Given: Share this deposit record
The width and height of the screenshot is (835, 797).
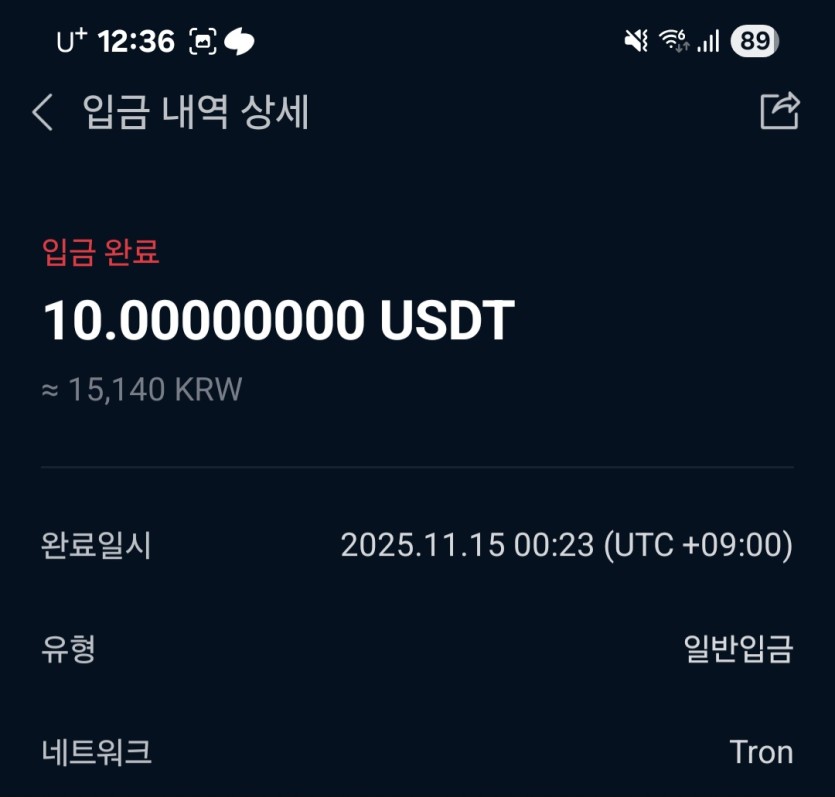Looking at the screenshot, I should pos(779,111).
